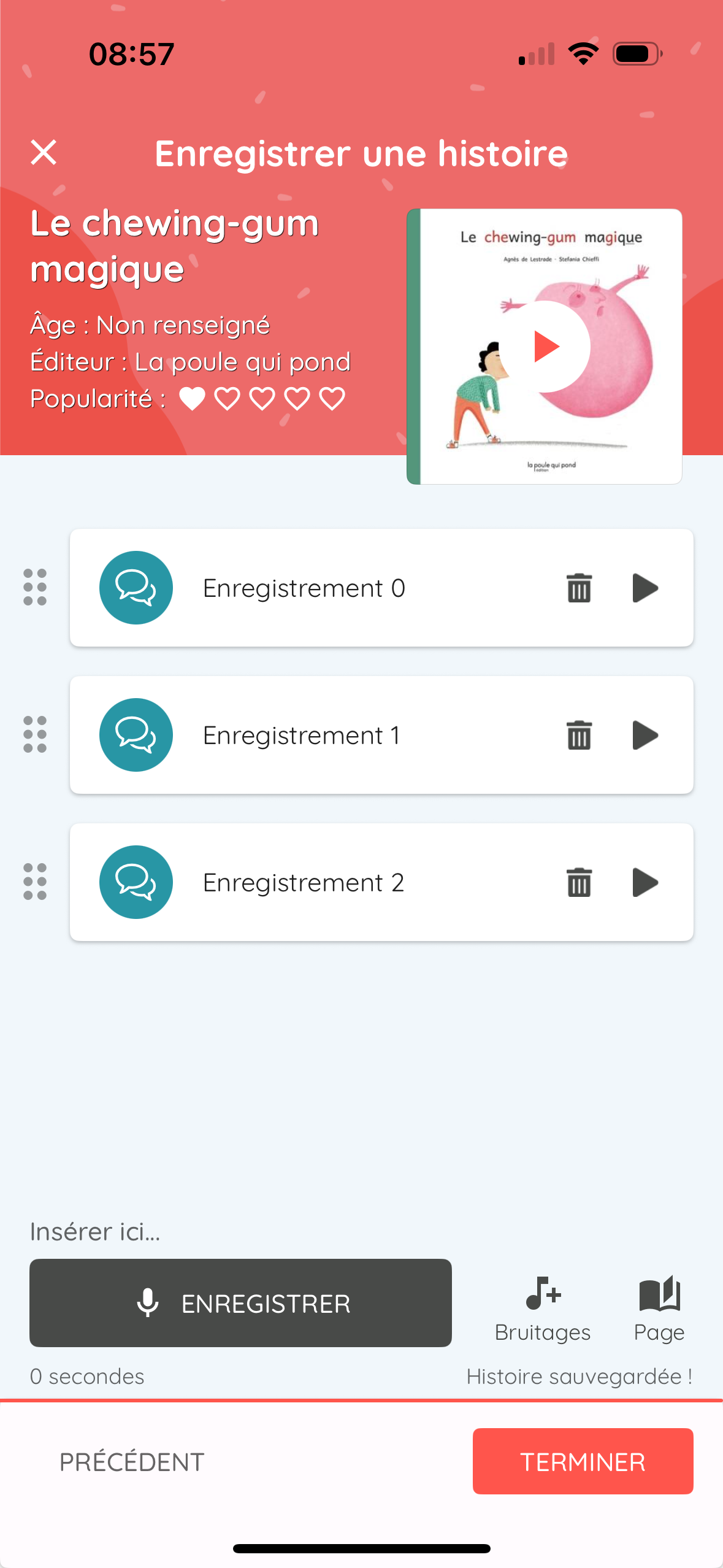Screen dimensions: 723x1568
Task: Close the Enregistrer une histoire screen
Action: pos(44,153)
